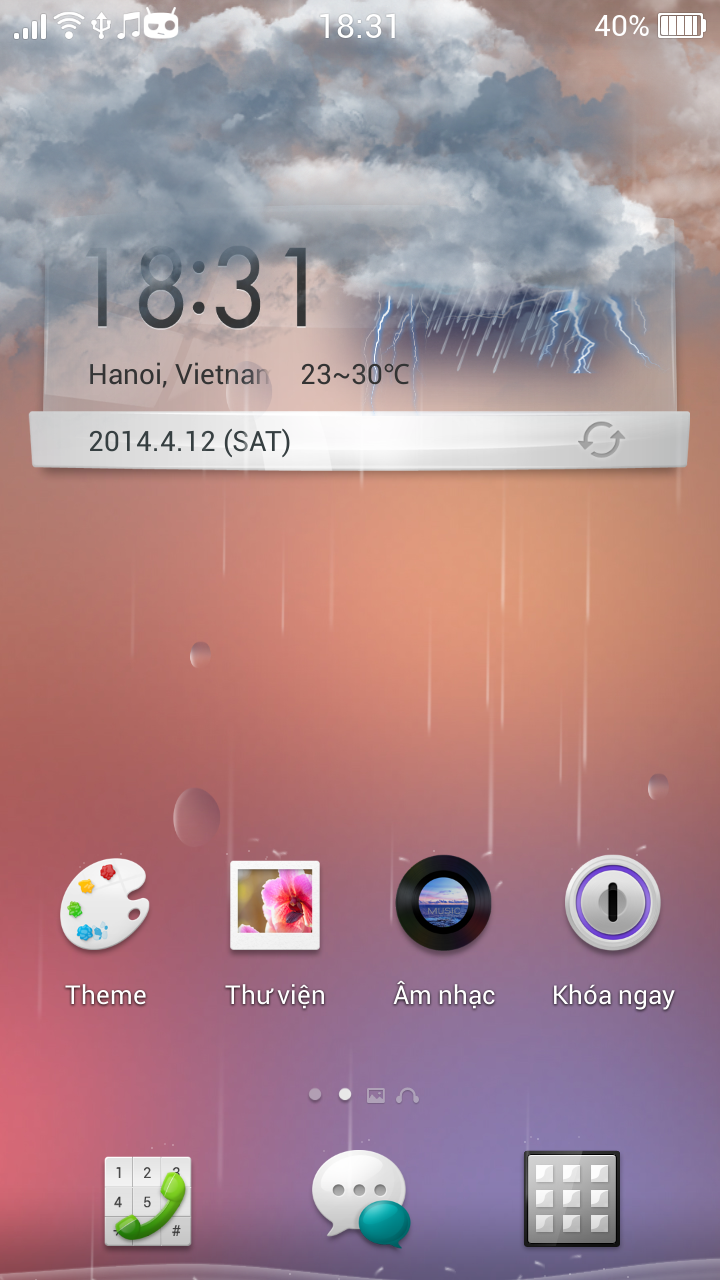
Task: Open the phone dialer
Action: (148, 1200)
